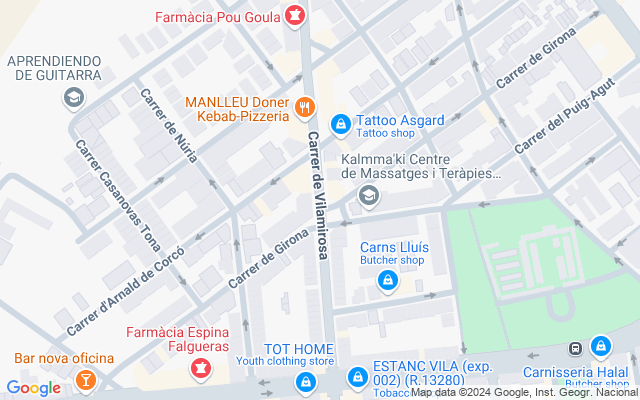Tap the Bar nova oficina marker
The width and height of the screenshot is (640, 400).
85,379
